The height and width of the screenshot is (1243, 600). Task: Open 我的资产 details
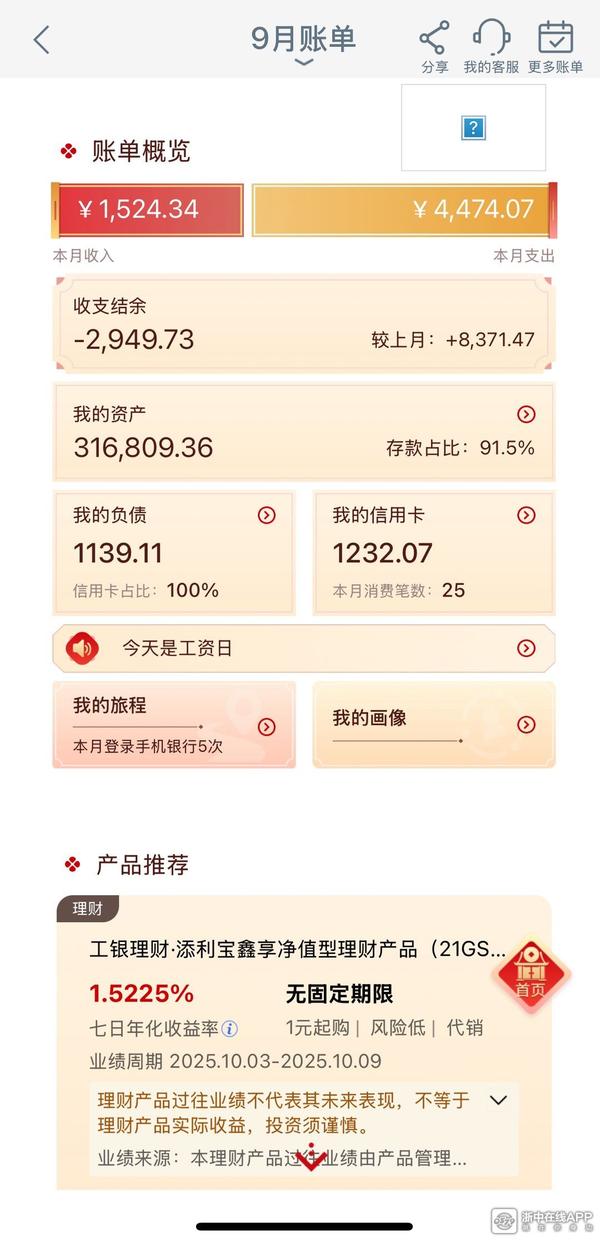(x=526, y=414)
